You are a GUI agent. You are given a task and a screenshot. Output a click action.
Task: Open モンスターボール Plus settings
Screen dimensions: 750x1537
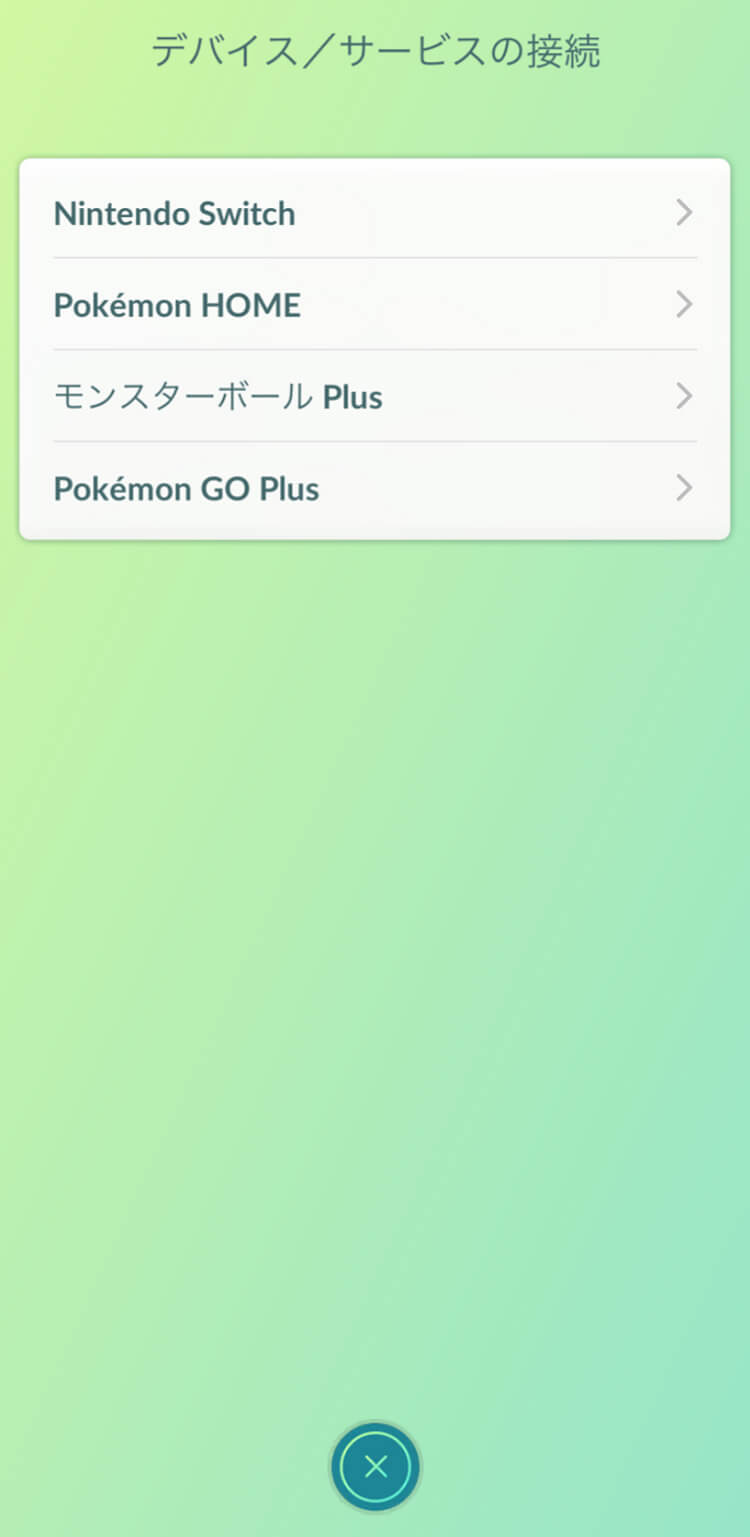[374, 397]
